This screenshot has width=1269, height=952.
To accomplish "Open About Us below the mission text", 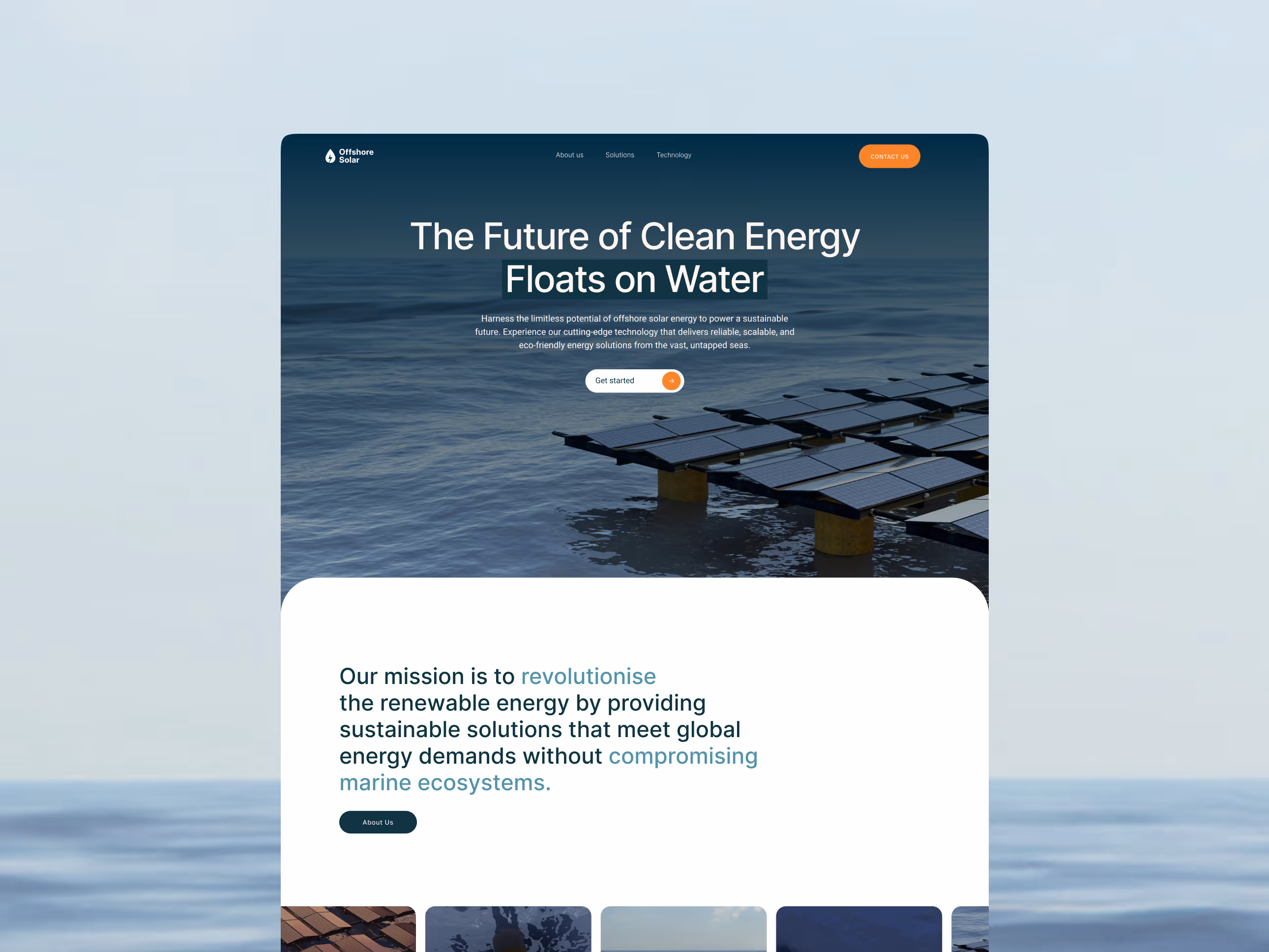I will [378, 822].
